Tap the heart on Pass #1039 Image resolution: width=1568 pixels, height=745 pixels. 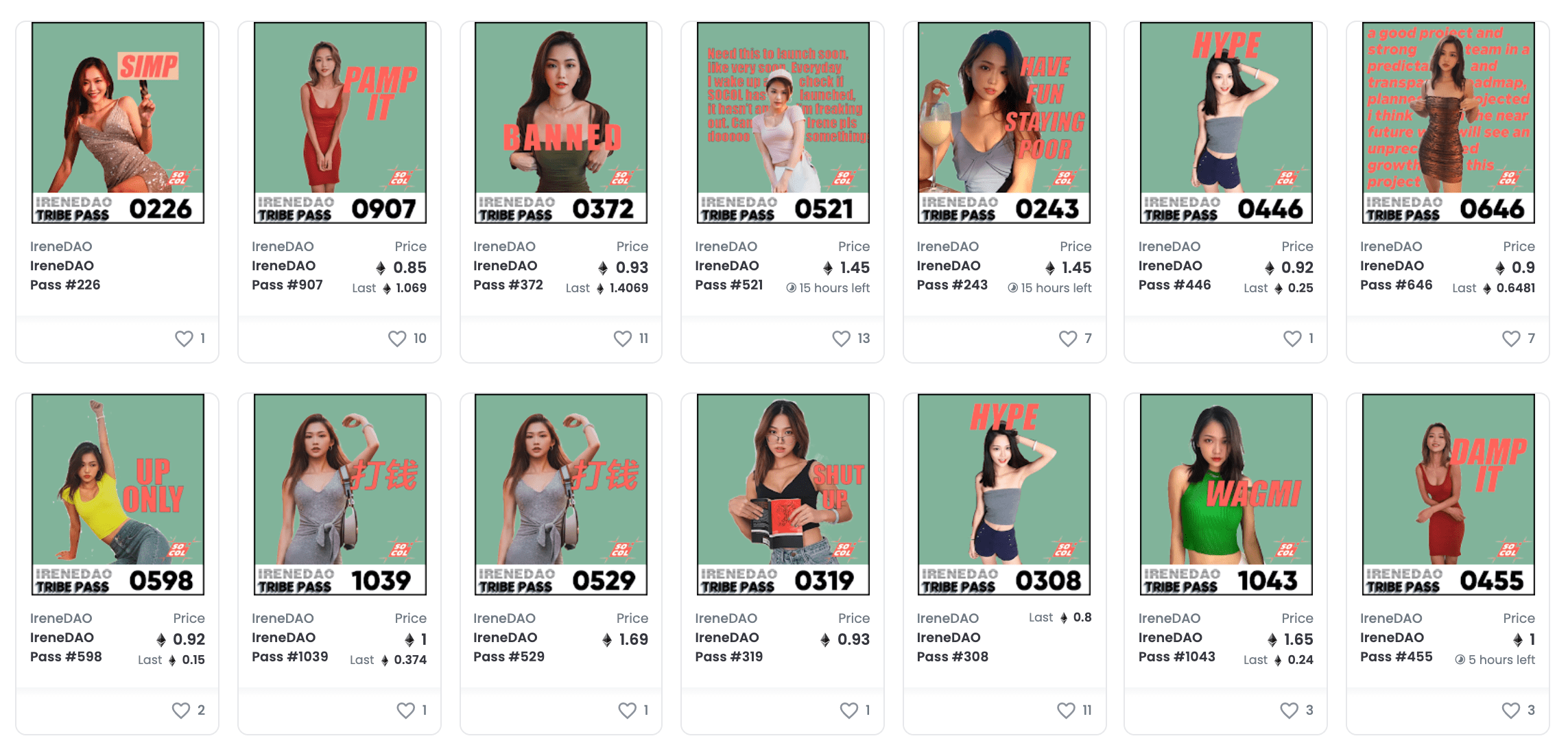405,710
